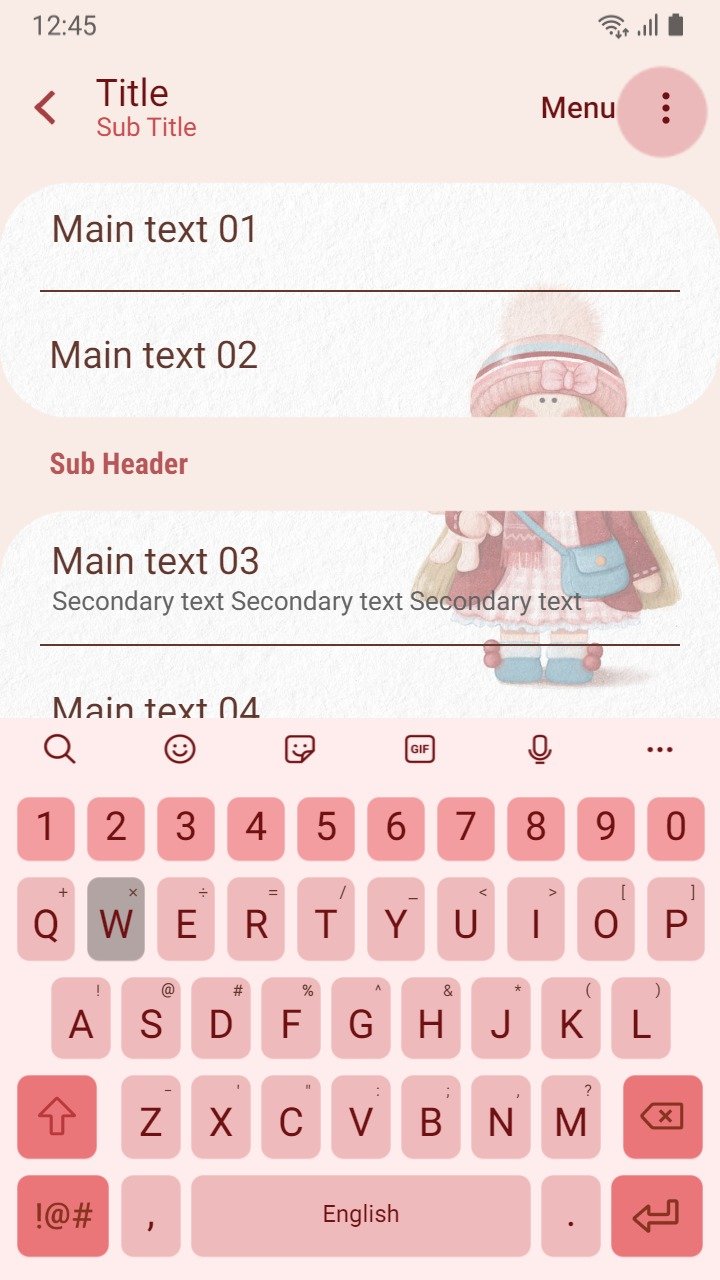
Task: Open the Main text 02 row
Action: (x=360, y=355)
